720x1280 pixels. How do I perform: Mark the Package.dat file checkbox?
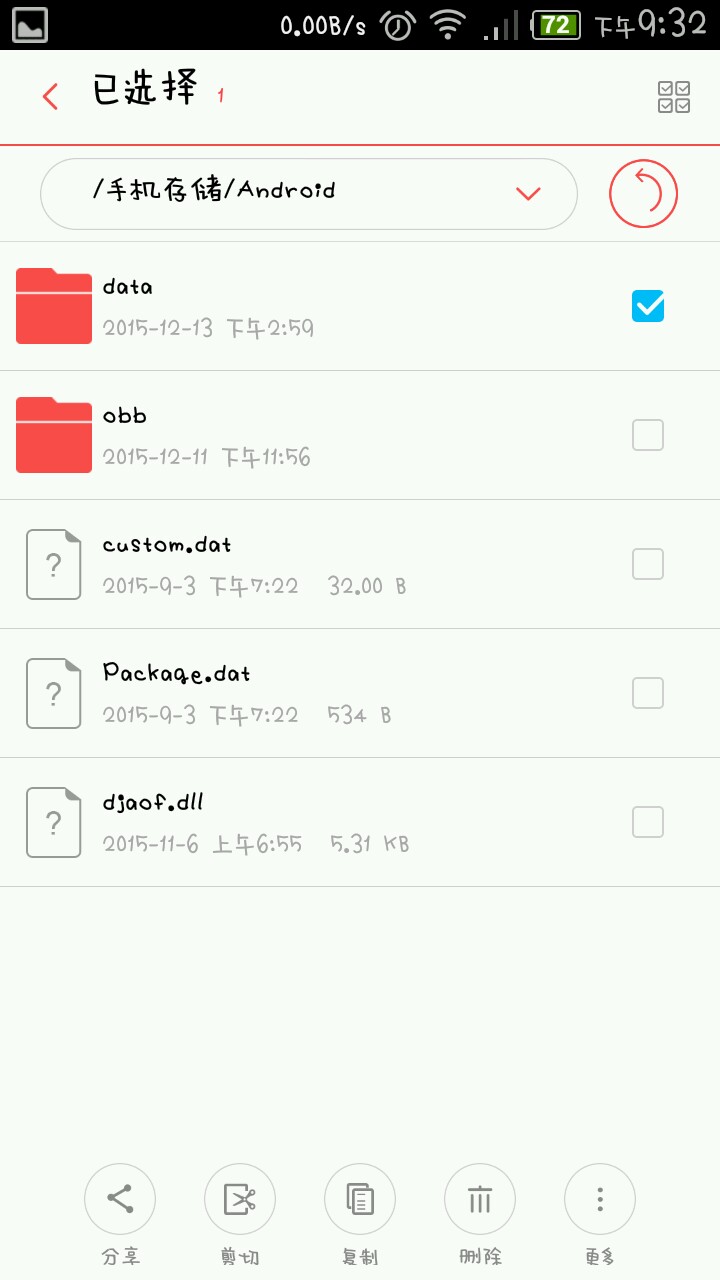[x=648, y=693]
